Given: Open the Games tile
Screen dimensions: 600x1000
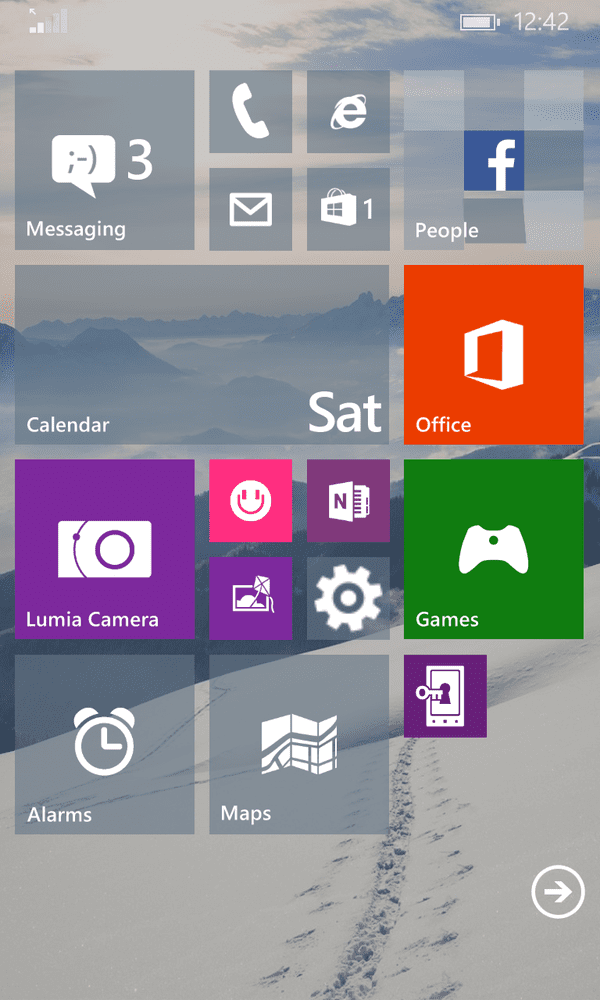Looking at the screenshot, I should 494,549.
